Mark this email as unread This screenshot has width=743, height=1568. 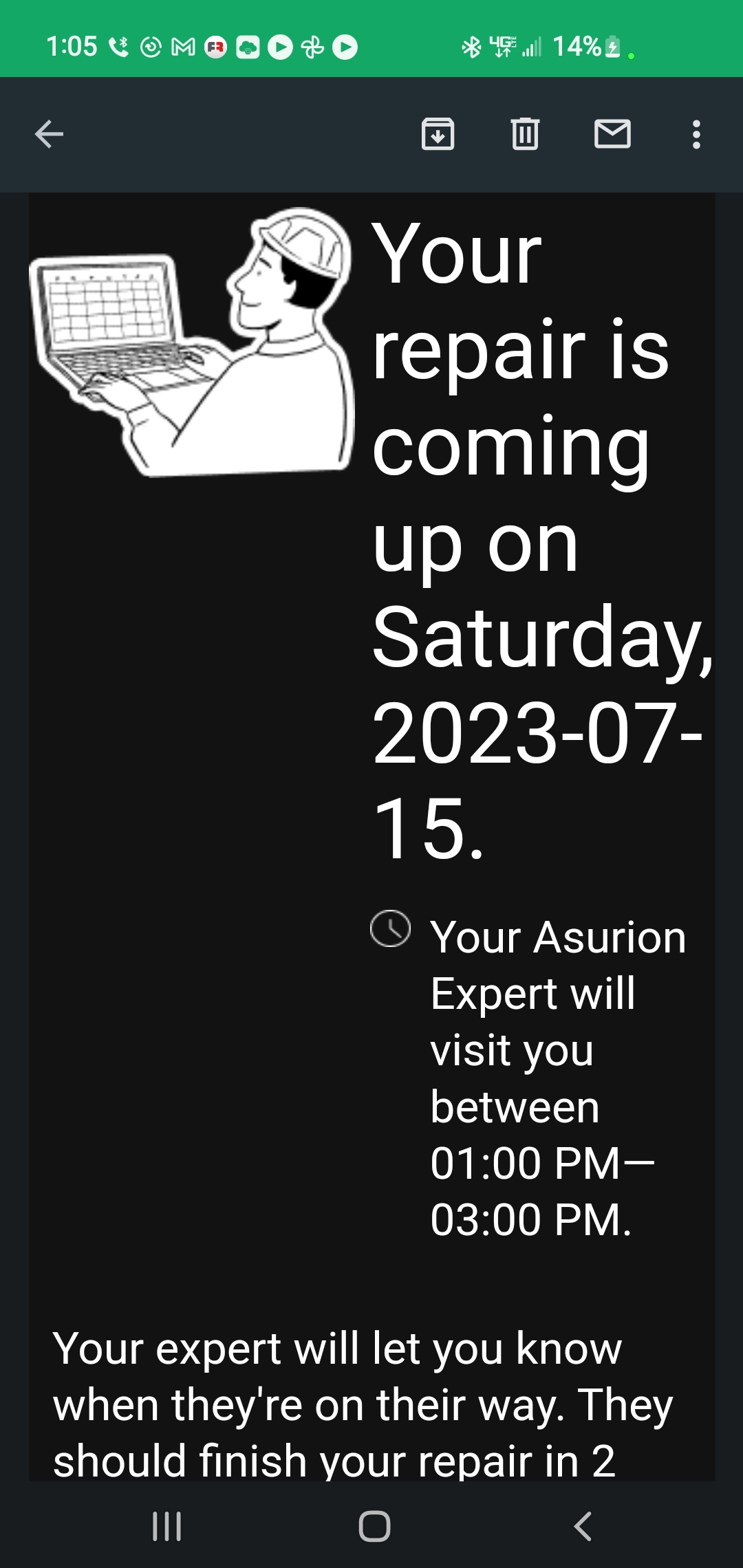(612, 134)
